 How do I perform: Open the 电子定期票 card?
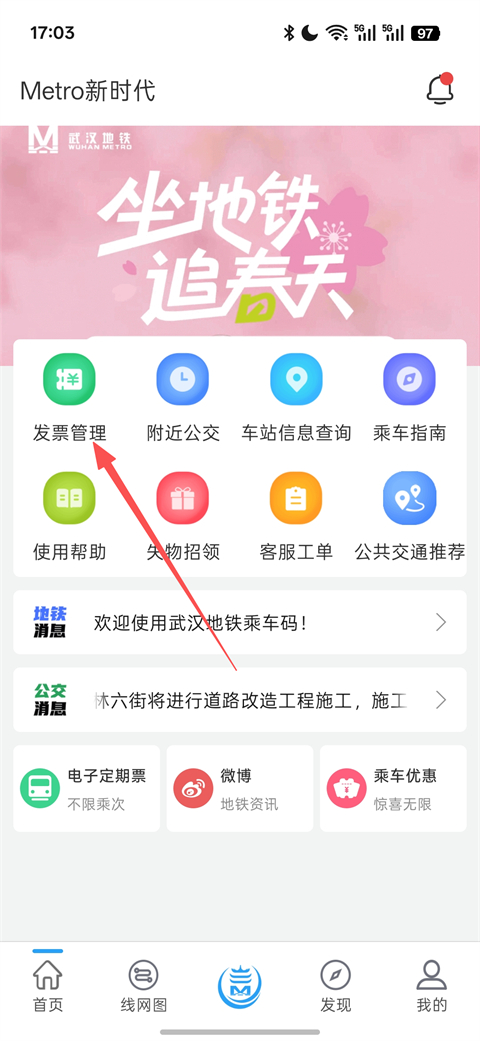pyautogui.click(x=86, y=788)
